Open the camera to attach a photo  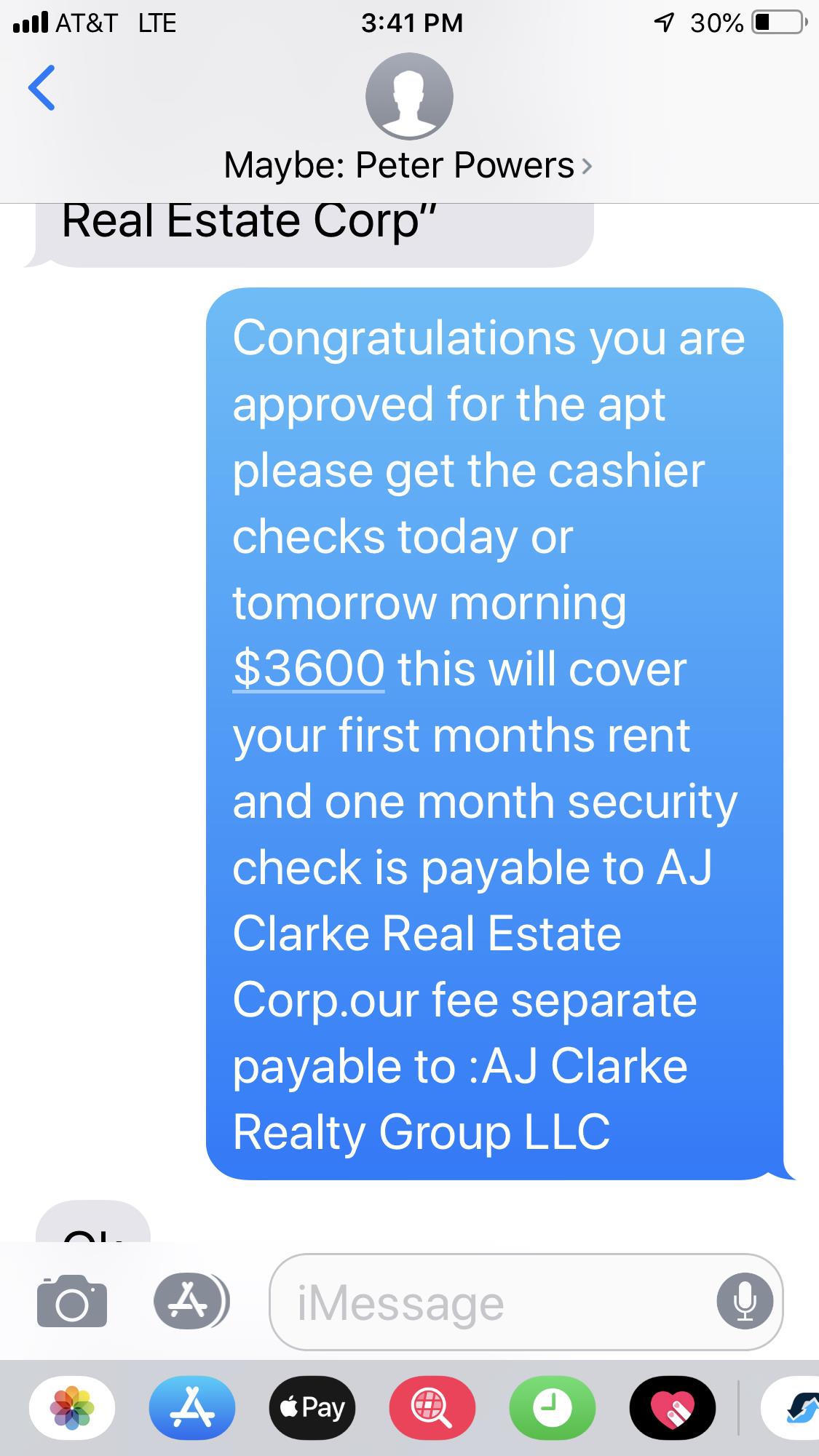[71, 1302]
